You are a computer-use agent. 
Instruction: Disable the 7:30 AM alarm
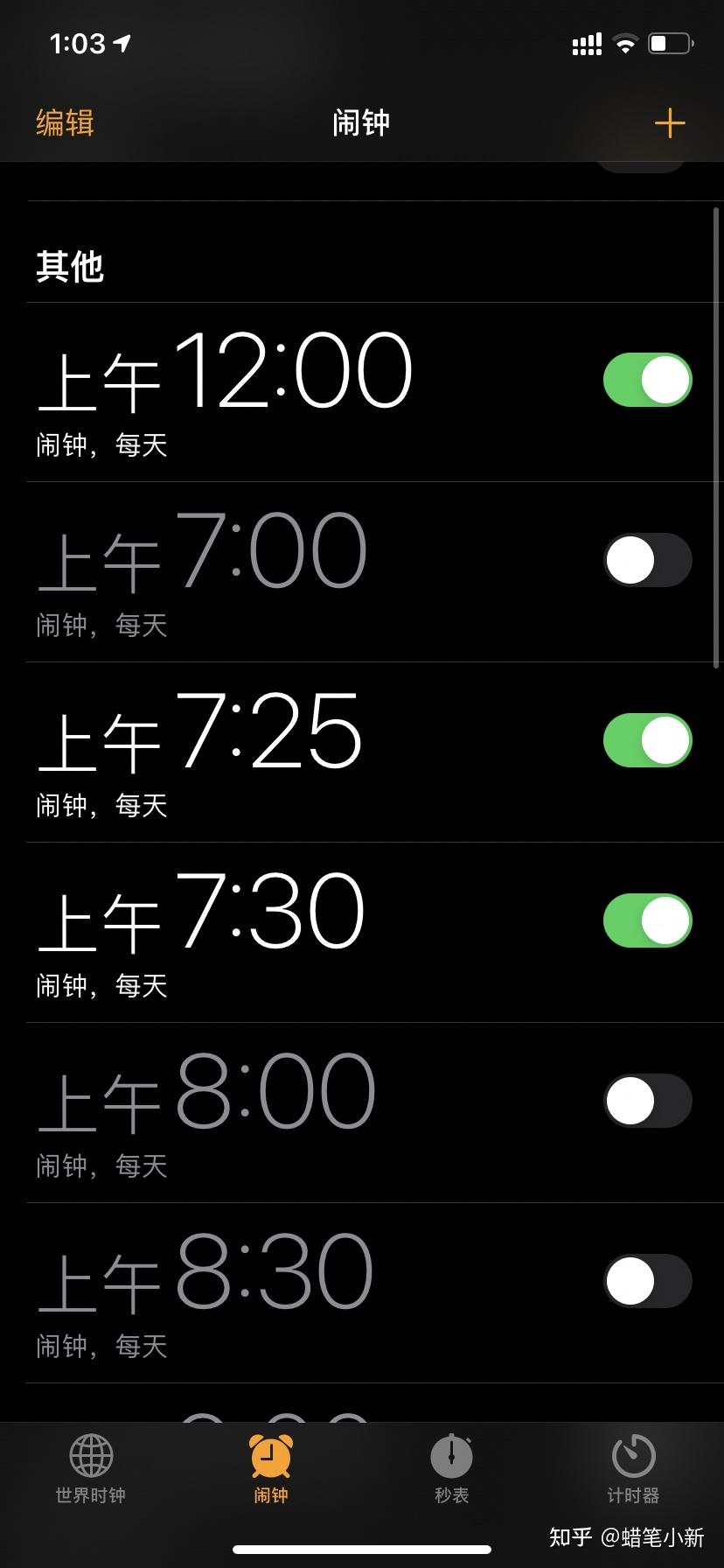(x=647, y=920)
